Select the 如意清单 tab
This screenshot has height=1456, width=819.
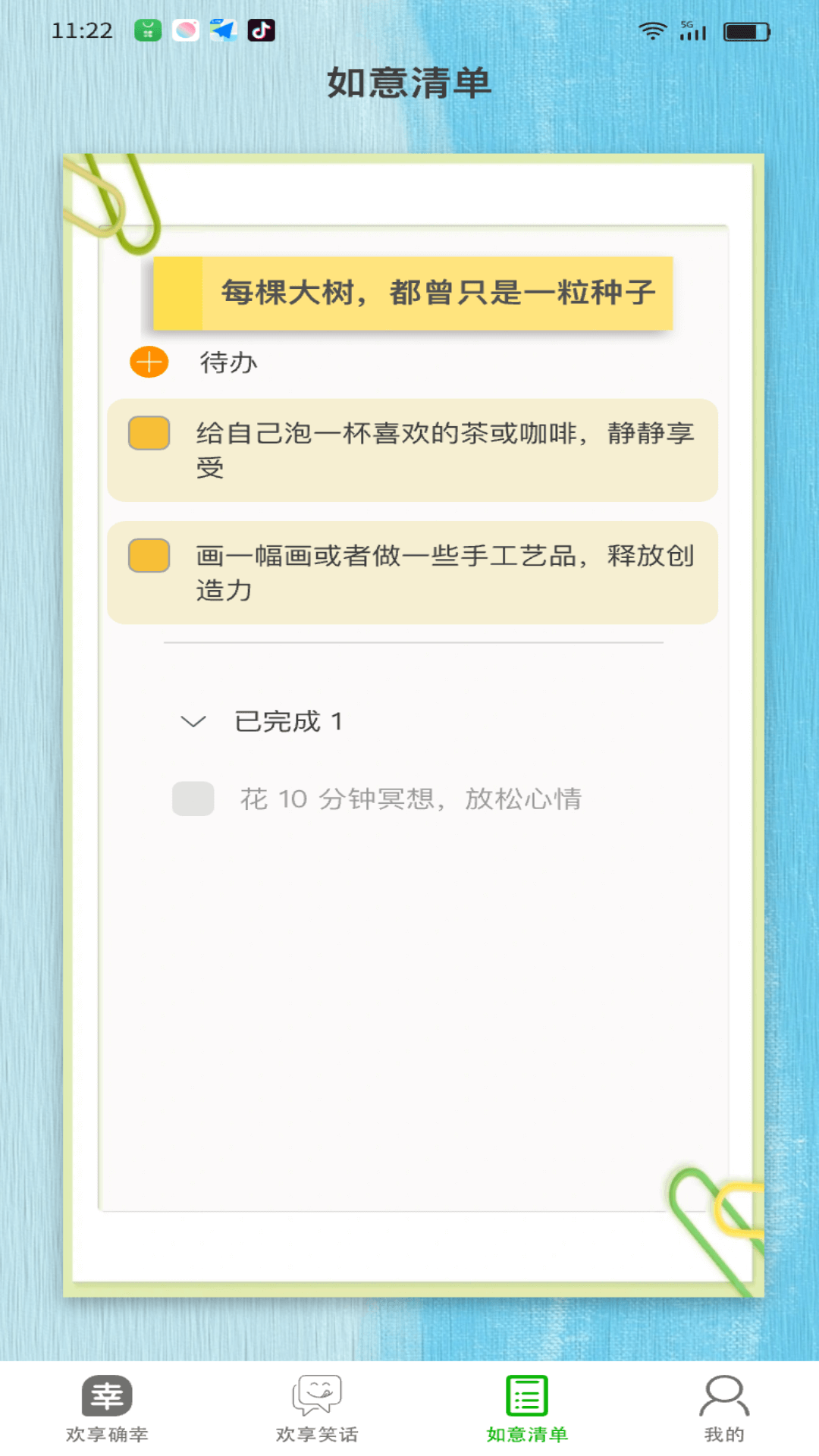527,1409
